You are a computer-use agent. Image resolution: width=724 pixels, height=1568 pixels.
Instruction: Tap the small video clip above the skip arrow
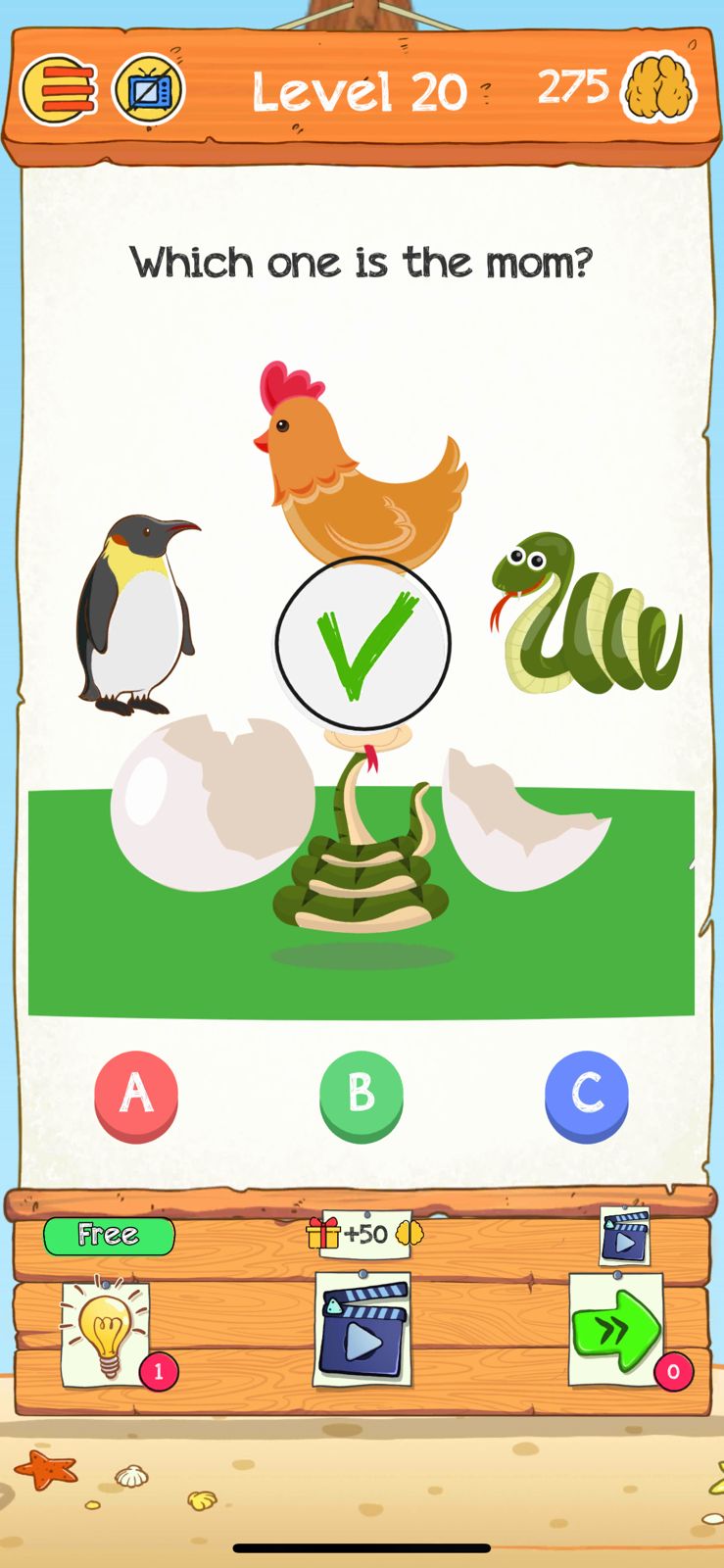click(x=624, y=1237)
